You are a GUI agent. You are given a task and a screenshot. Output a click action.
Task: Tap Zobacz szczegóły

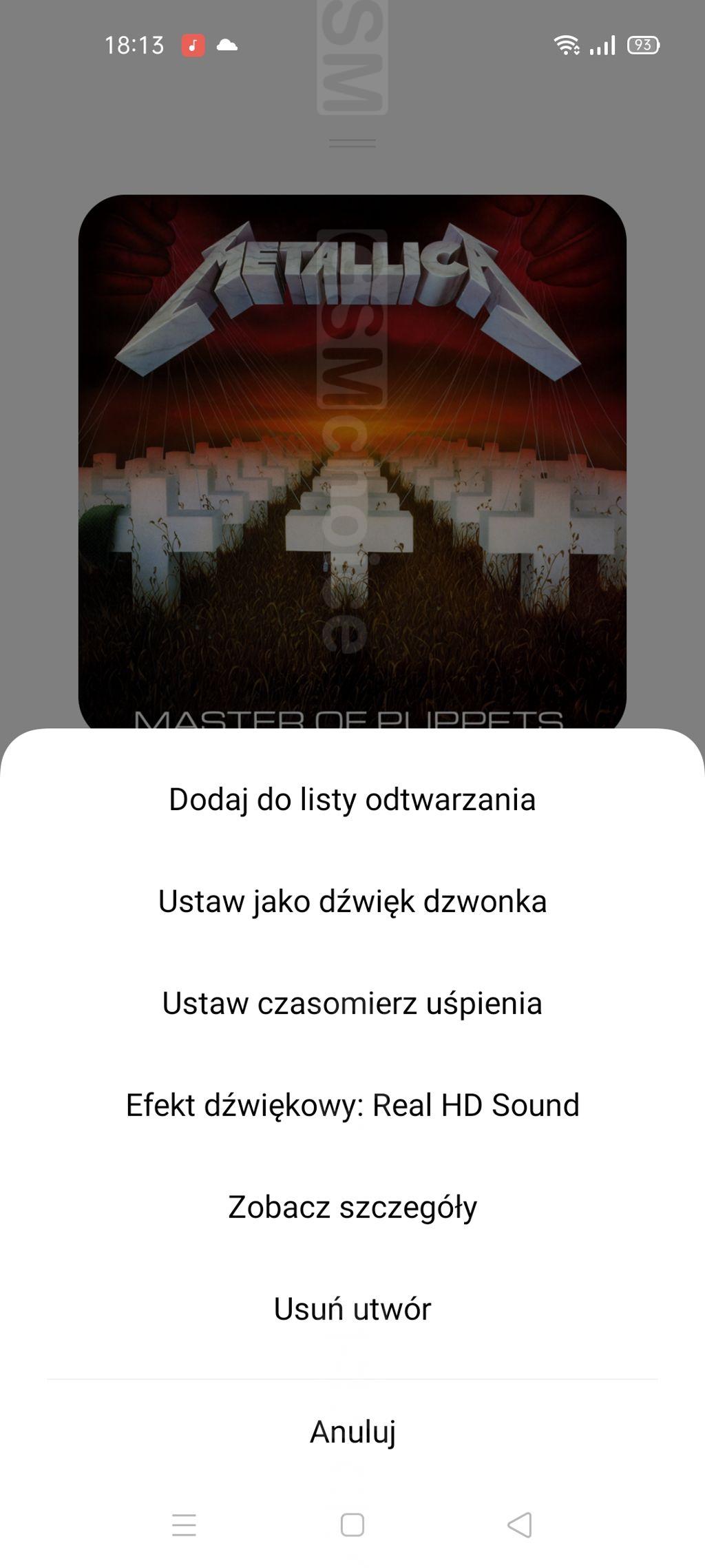point(352,1208)
